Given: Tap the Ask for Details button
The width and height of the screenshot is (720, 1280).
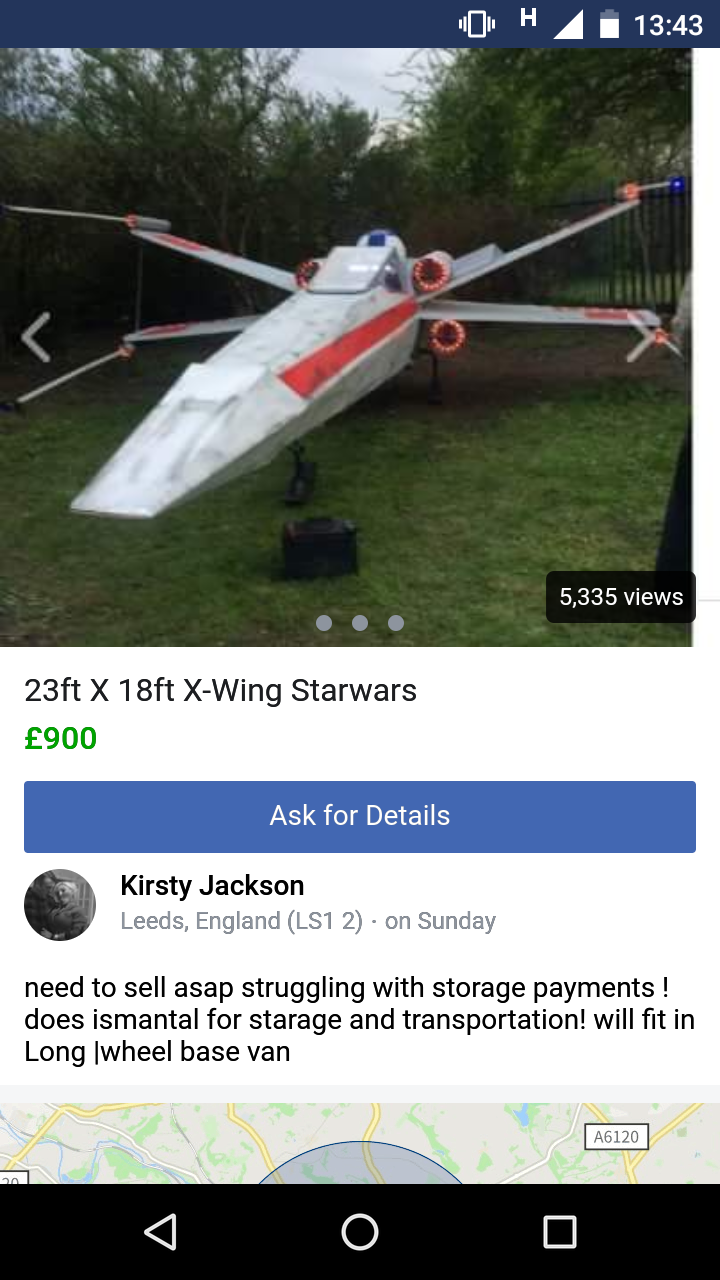Looking at the screenshot, I should pos(360,816).
